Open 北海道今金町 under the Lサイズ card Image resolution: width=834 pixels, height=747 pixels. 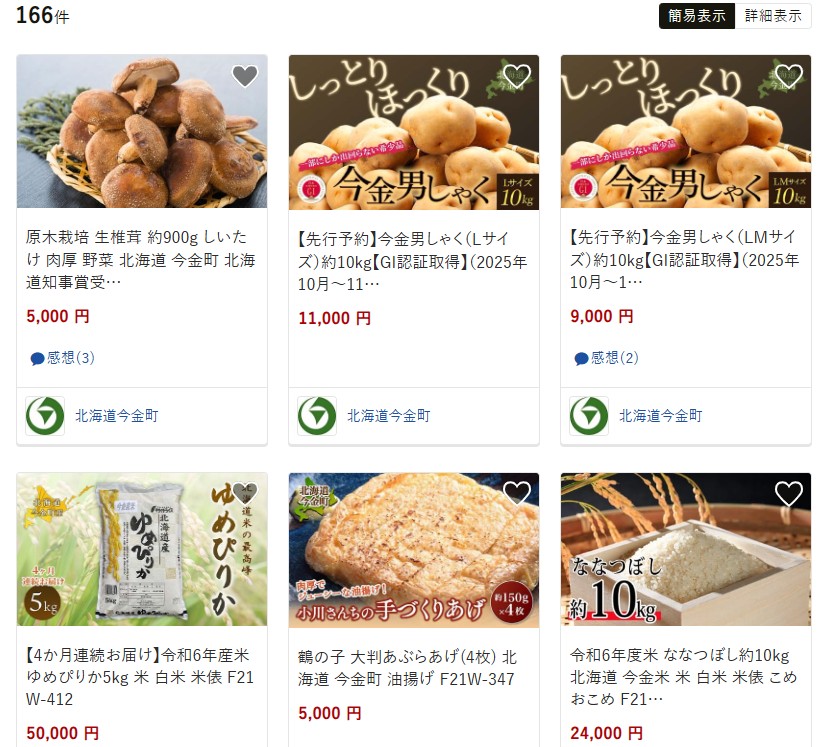click(388, 416)
